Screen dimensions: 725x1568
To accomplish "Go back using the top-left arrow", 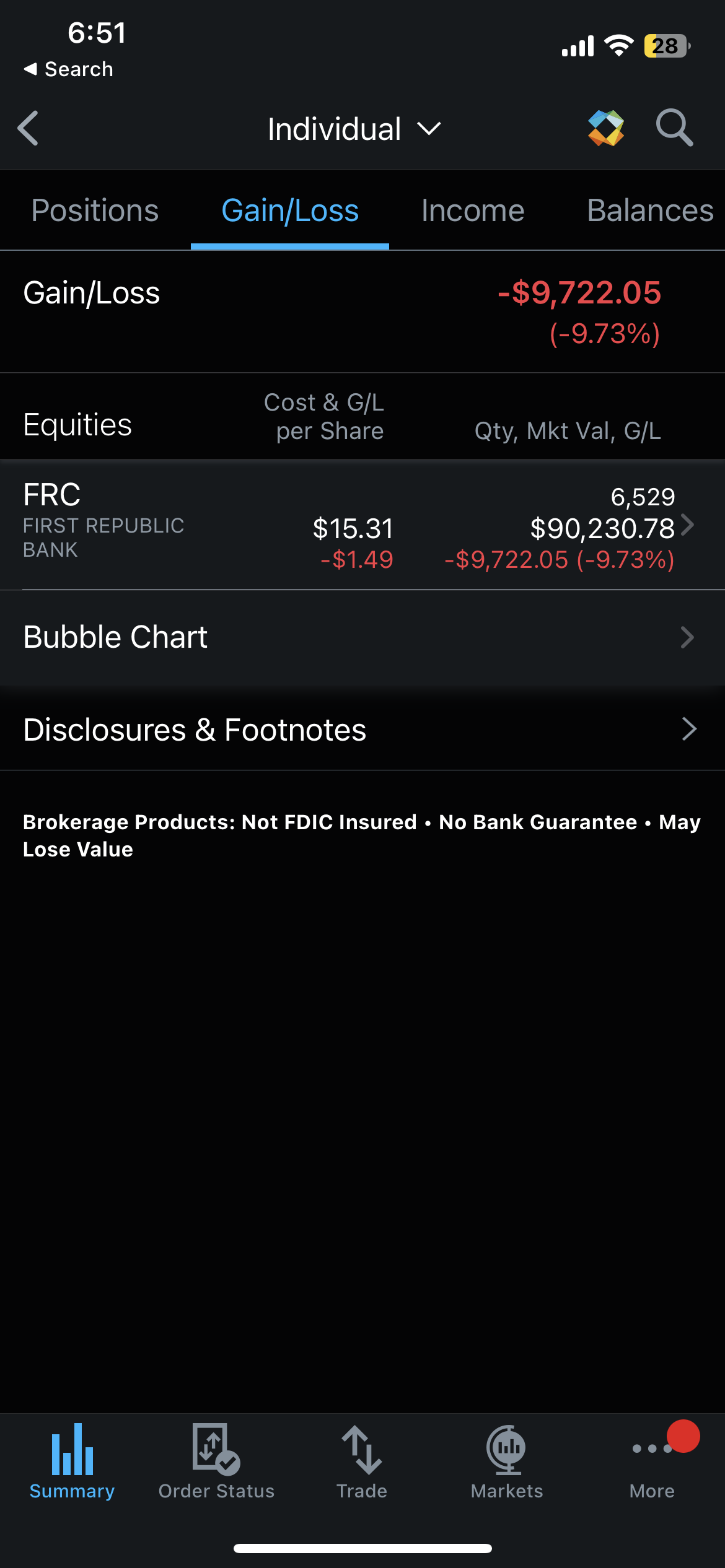I will [29, 128].
